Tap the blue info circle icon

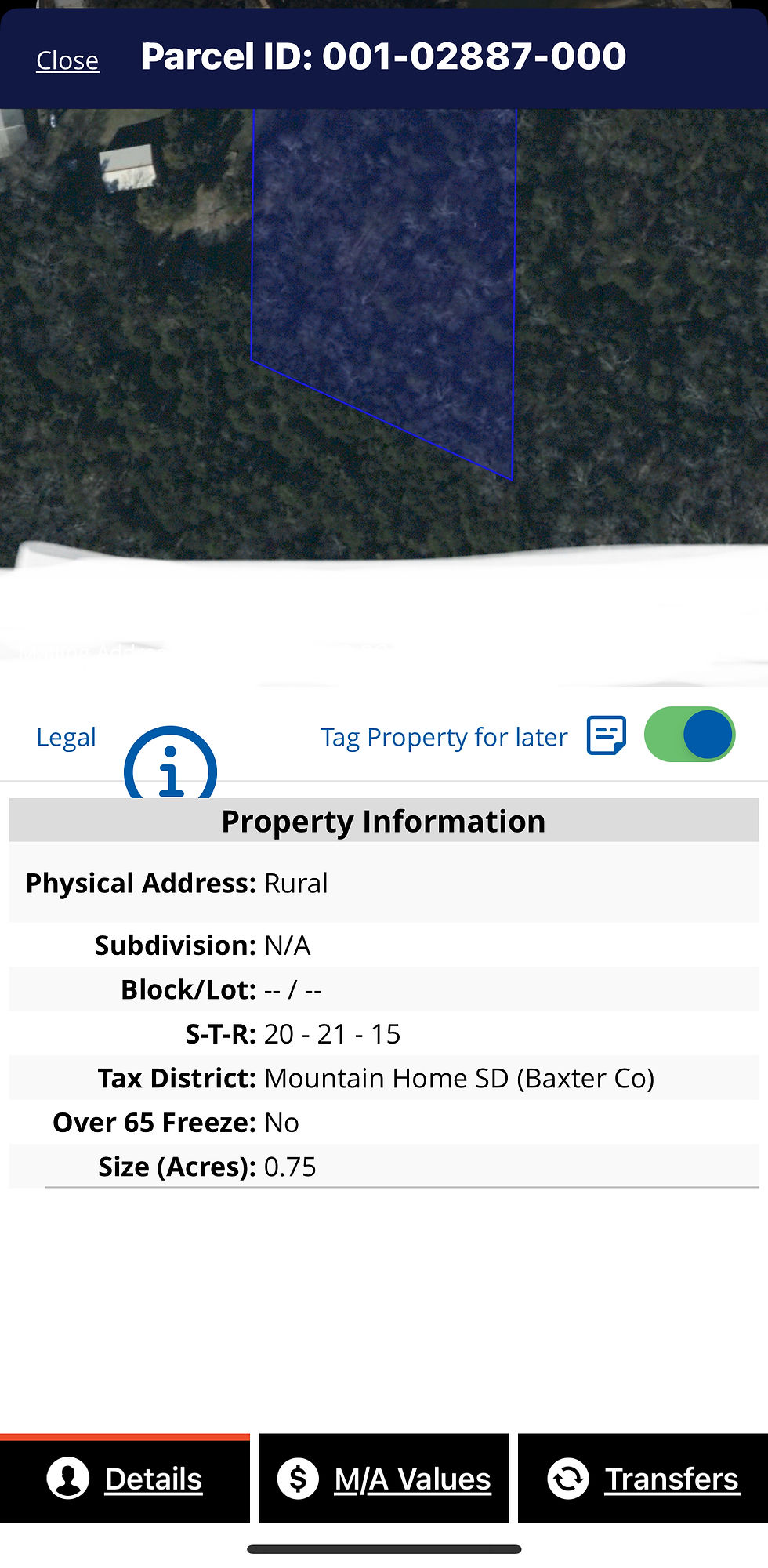pyautogui.click(x=170, y=766)
